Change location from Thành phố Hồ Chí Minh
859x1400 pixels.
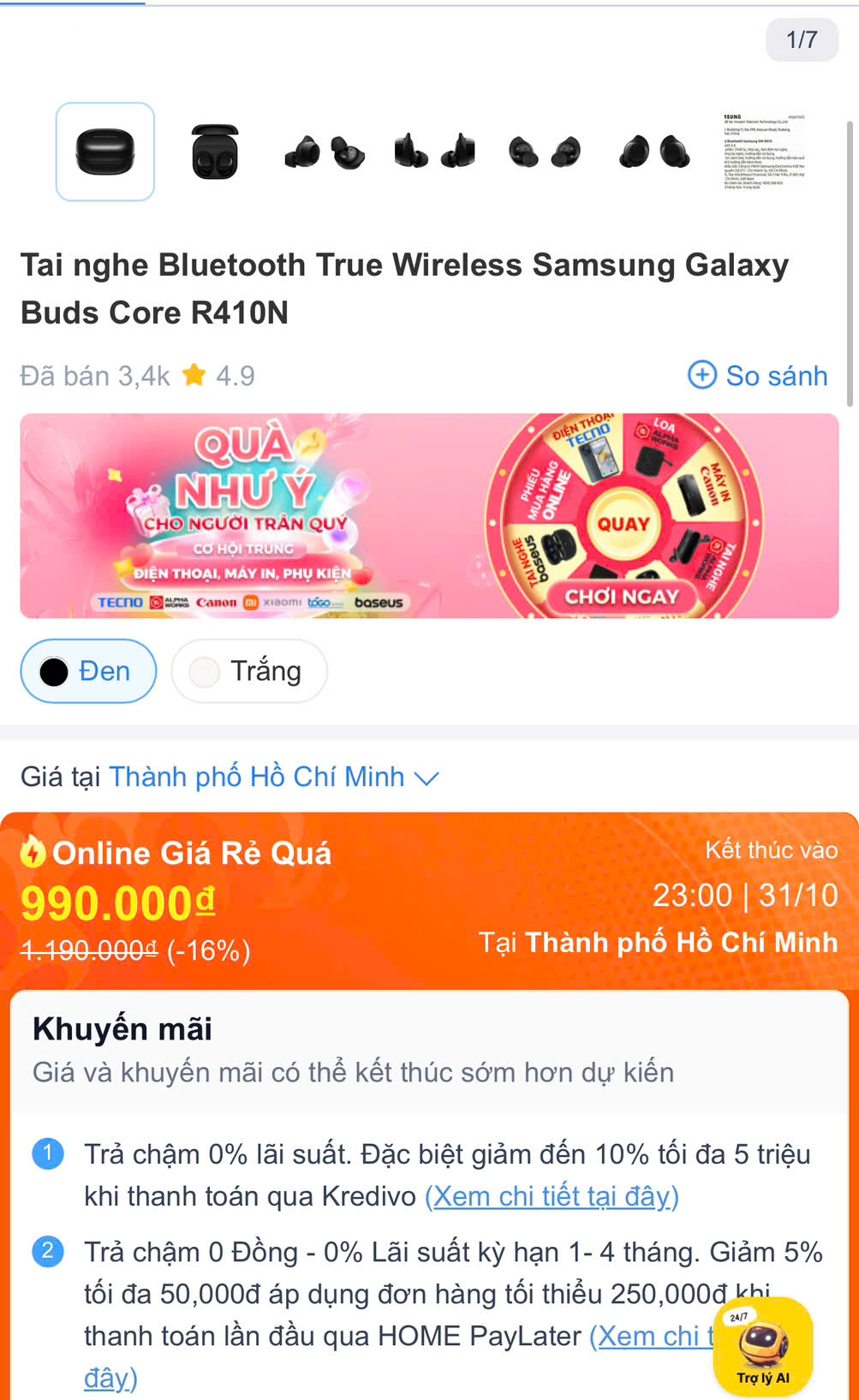coord(274,777)
